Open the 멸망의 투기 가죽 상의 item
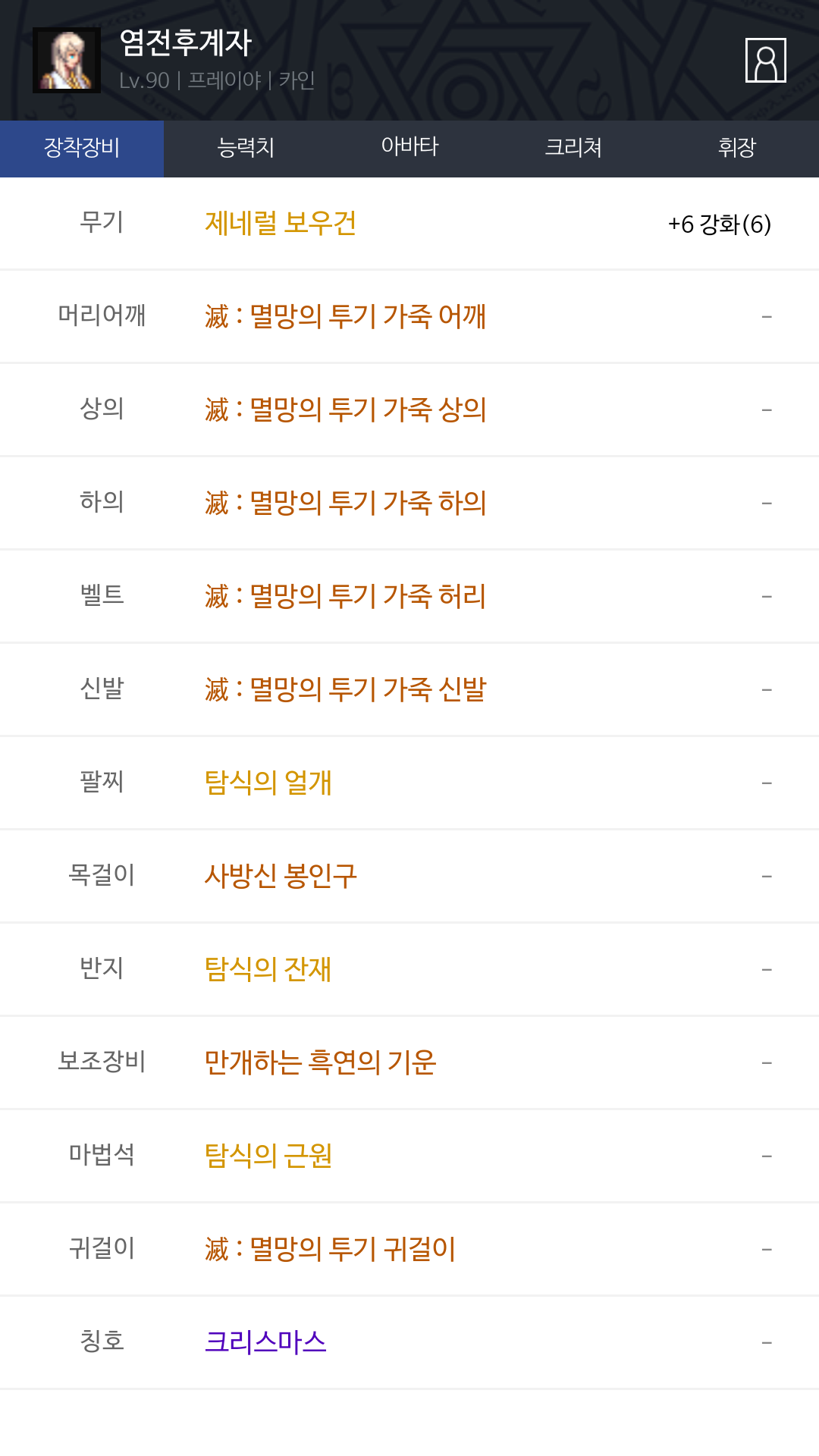Image resolution: width=819 pixels, height=1456 pixels. [345, 409]
